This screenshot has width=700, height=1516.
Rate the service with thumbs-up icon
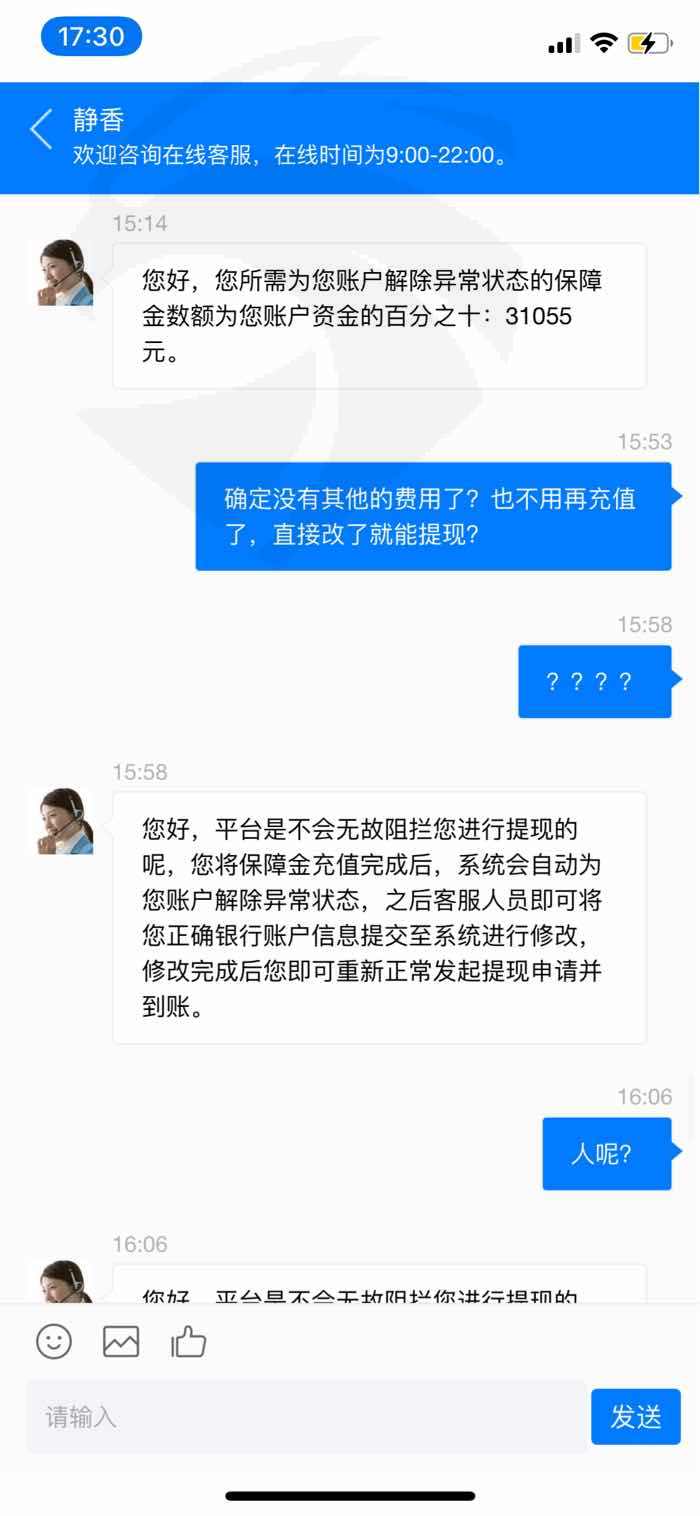pyautogui.click(x=188, y=1341)
